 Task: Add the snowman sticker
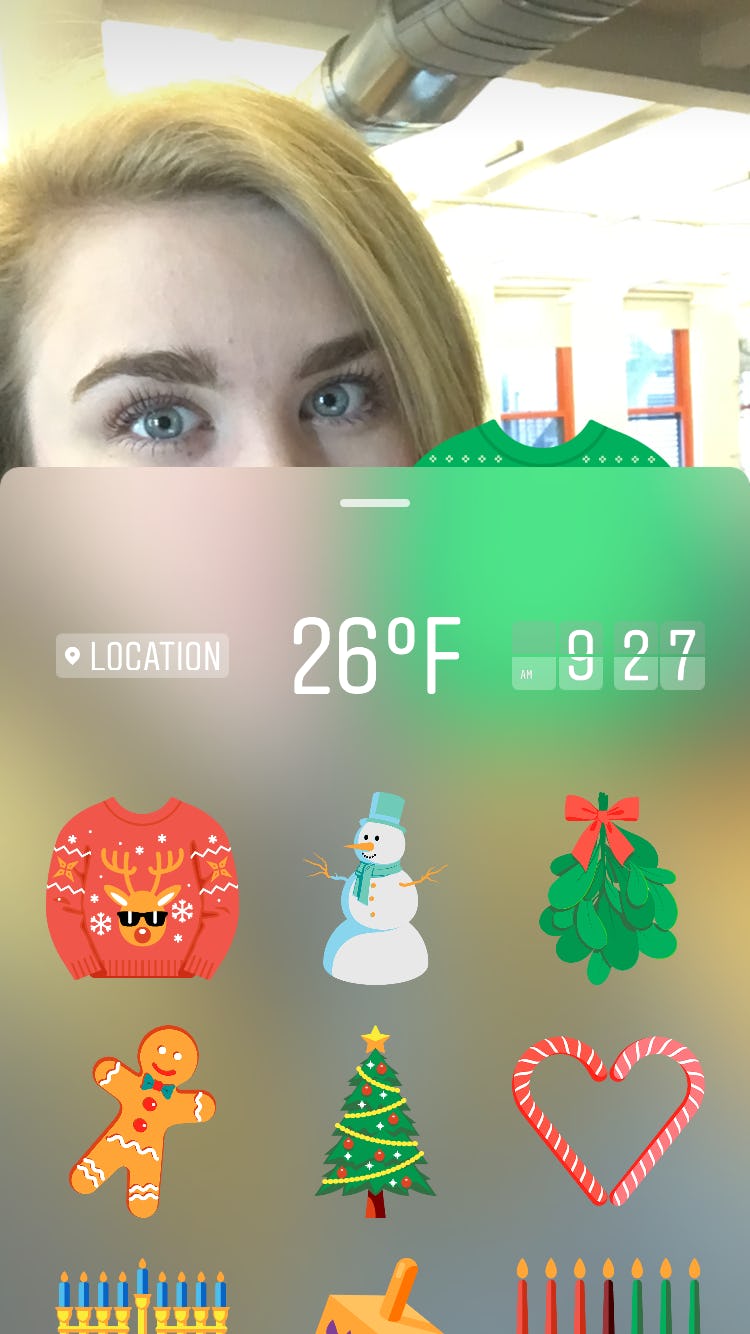pyautogui.click(x=375, y=890)
